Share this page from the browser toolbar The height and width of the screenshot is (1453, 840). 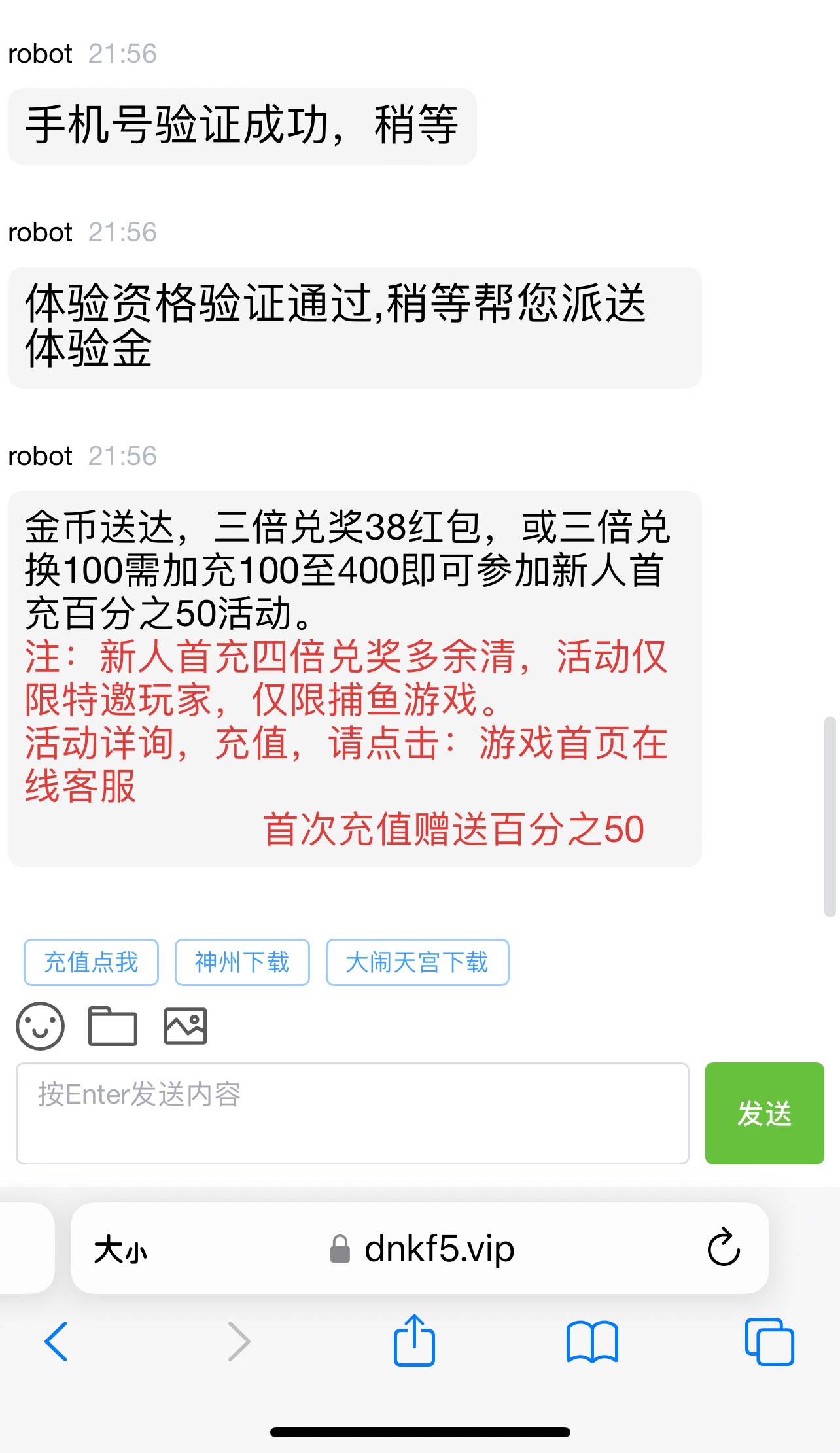(x=414, y=1340)
